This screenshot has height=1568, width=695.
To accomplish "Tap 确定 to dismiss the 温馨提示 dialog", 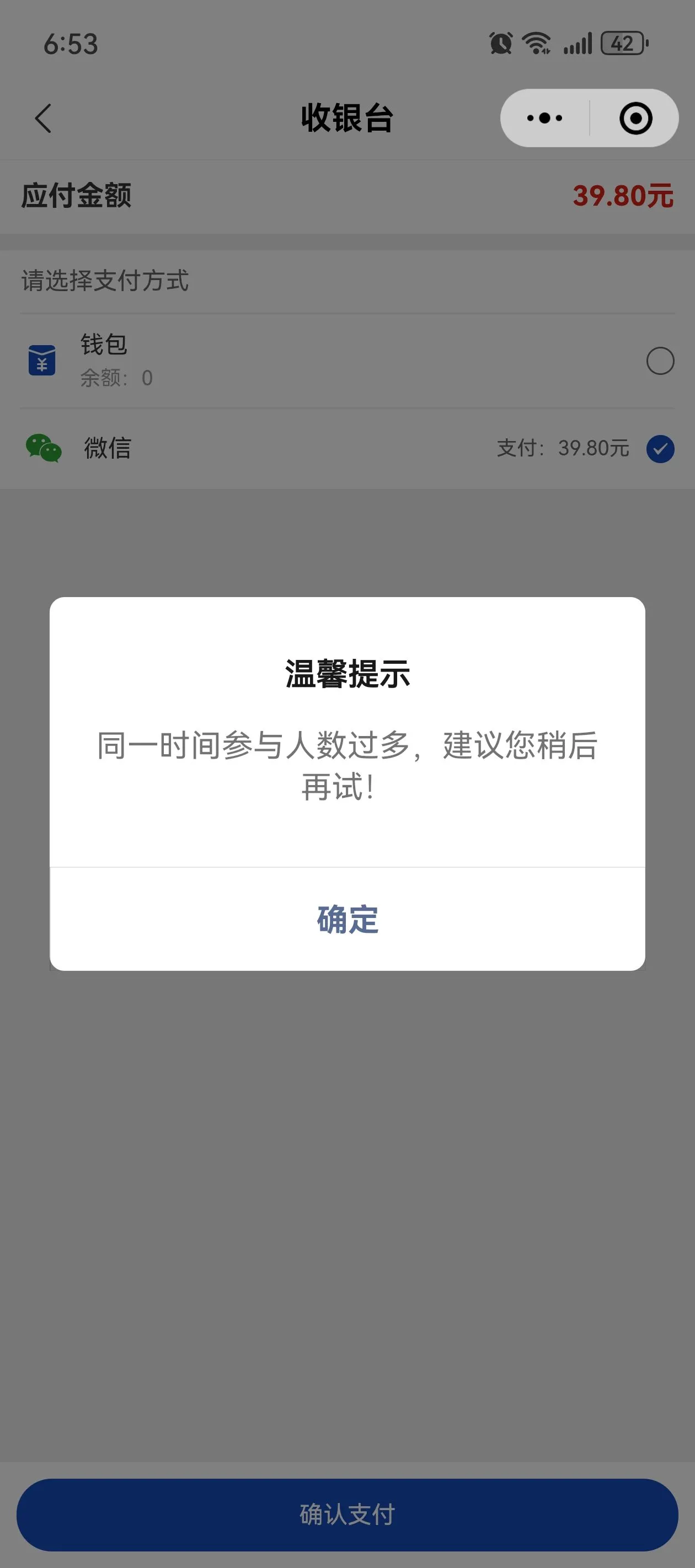I will click(347, 919).
